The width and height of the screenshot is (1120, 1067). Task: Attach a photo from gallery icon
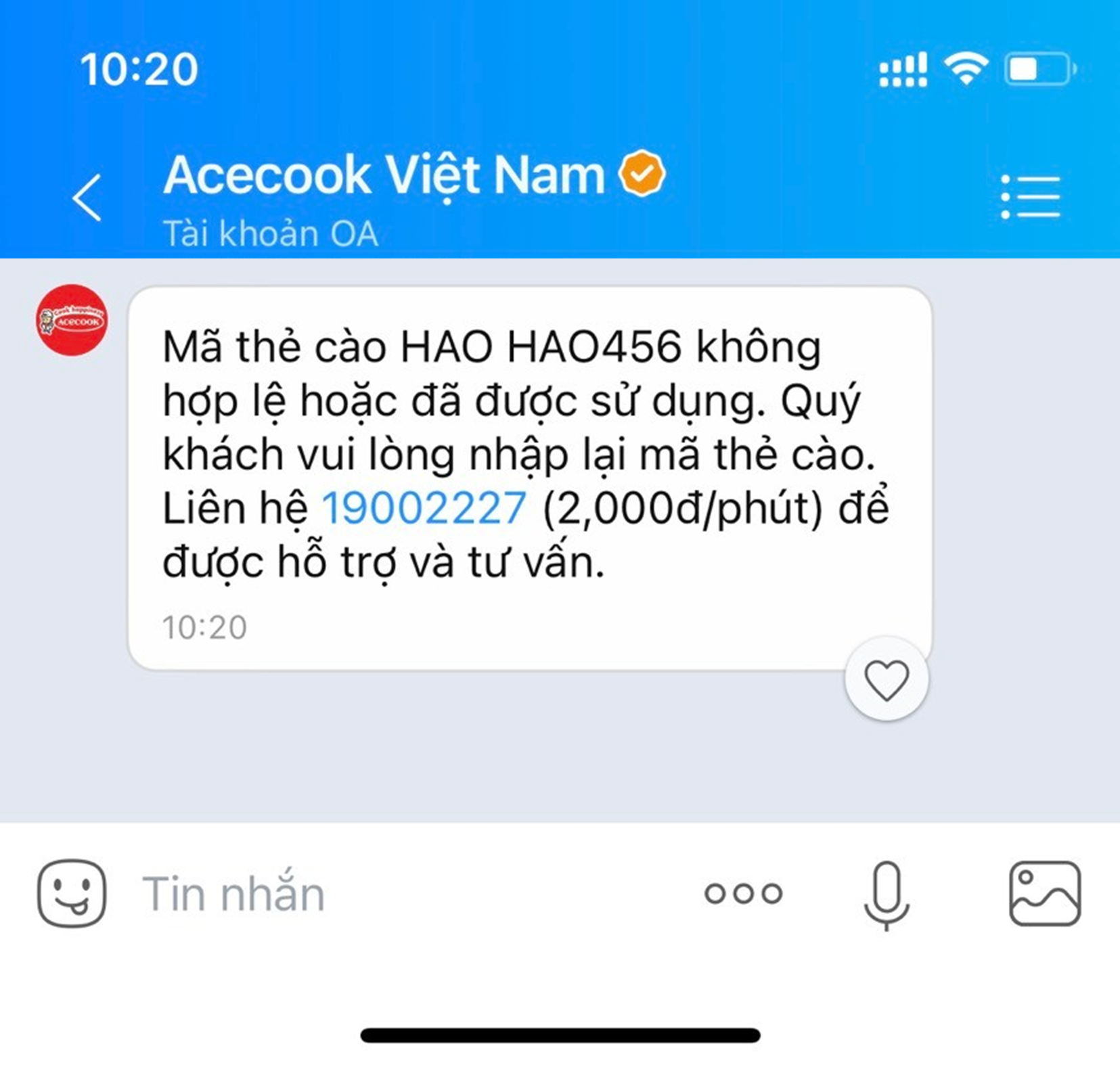click(1044, 893)
